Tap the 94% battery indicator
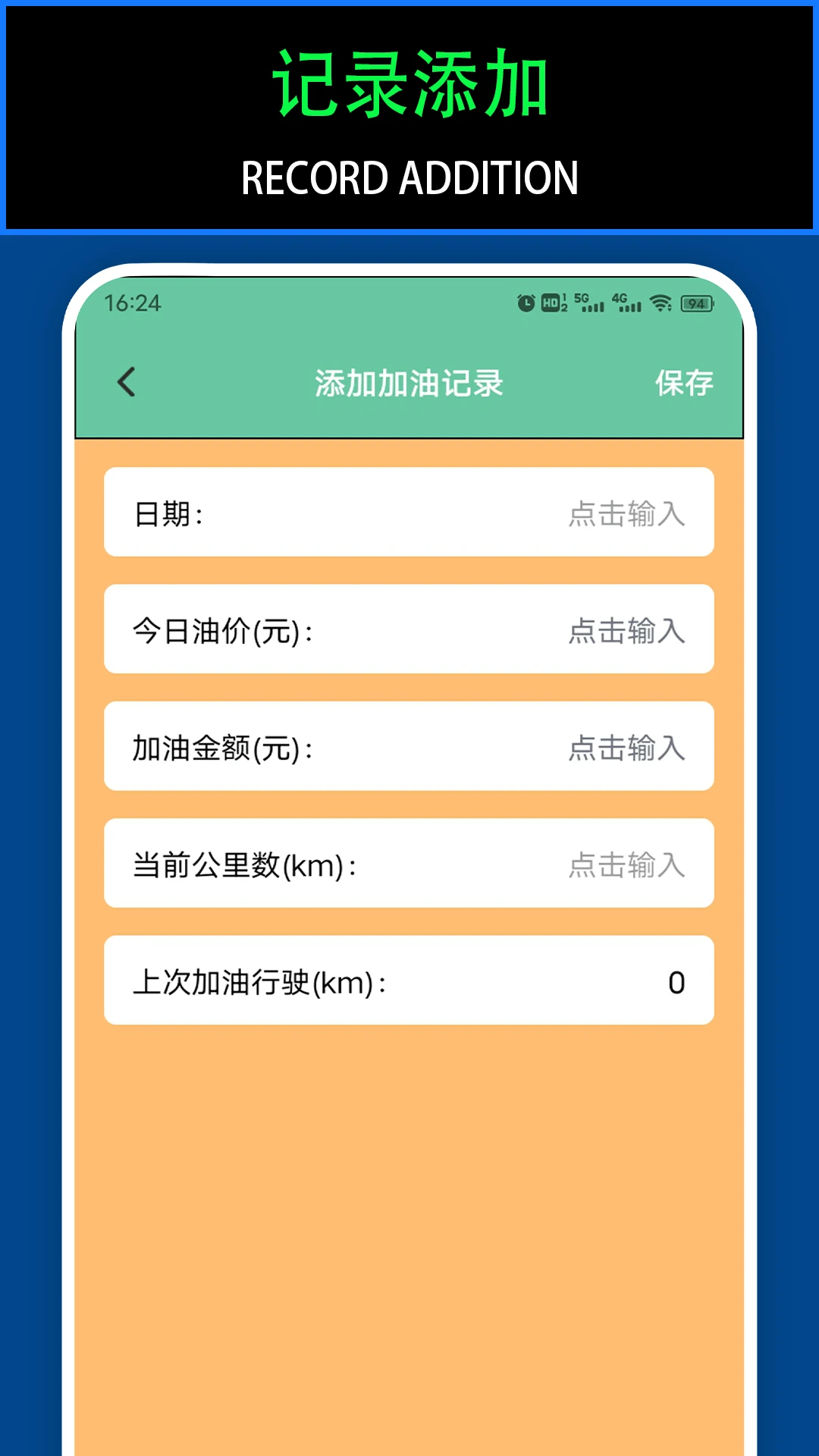 coord(696,302)
